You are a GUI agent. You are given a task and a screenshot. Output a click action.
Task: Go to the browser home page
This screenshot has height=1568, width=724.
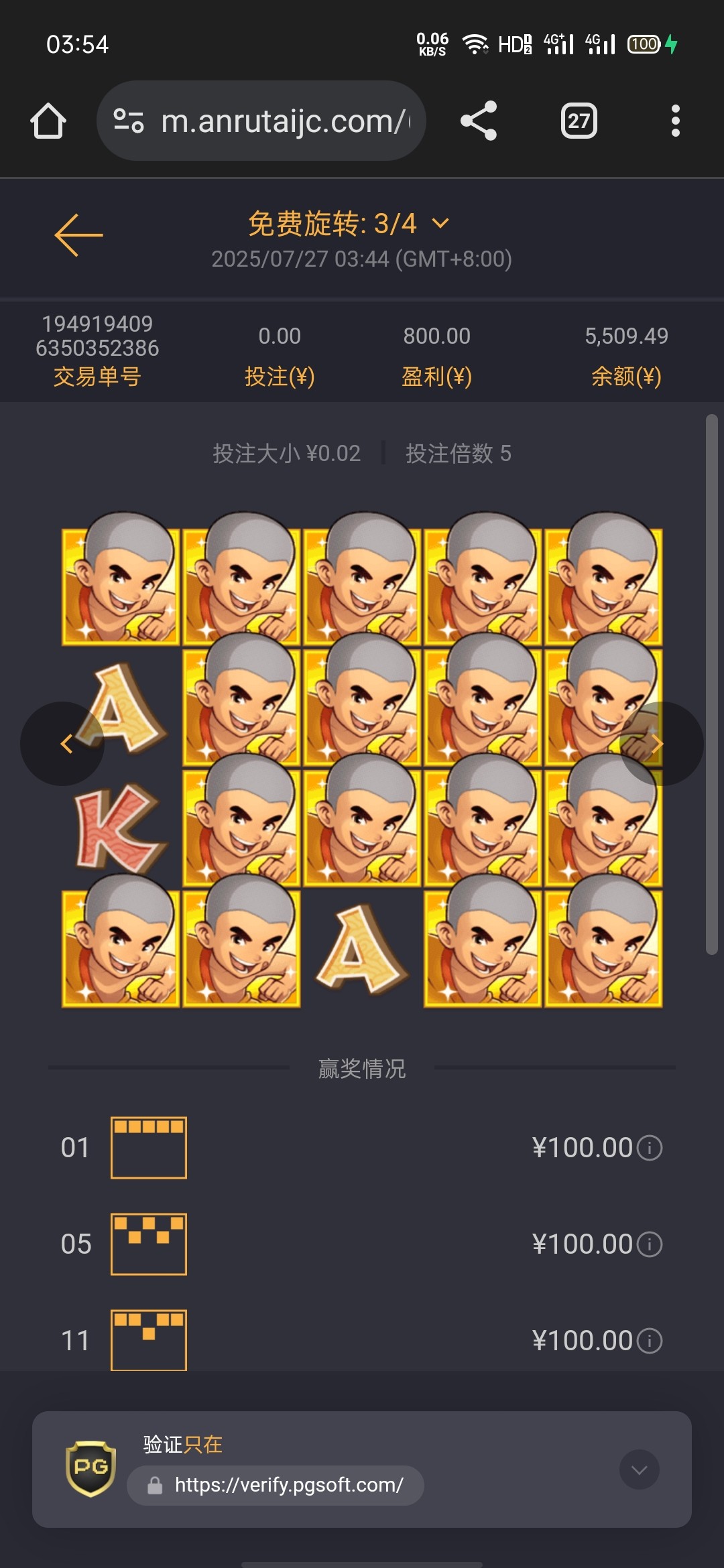point(48,121)
